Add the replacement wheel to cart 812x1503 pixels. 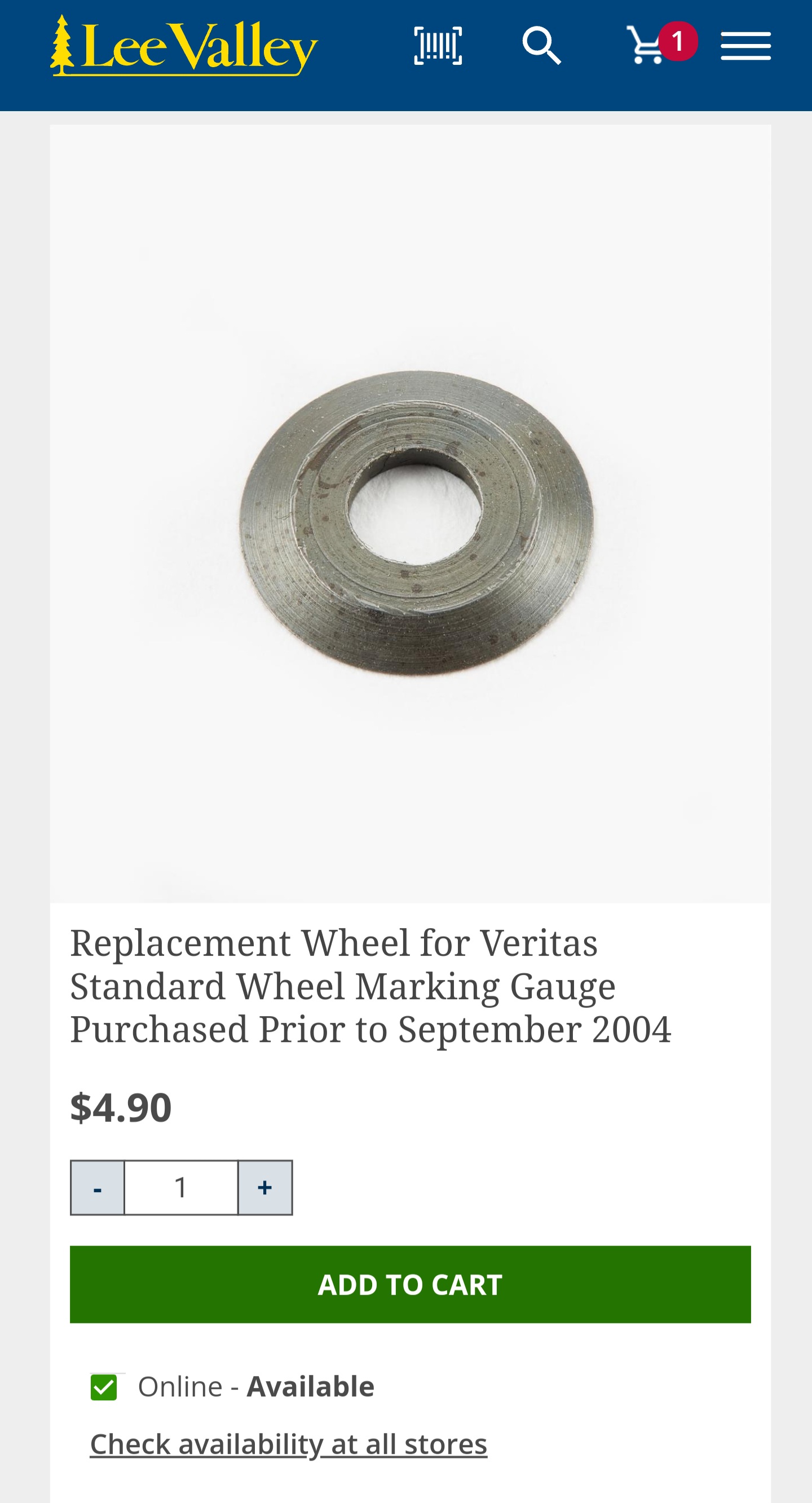410,1284
